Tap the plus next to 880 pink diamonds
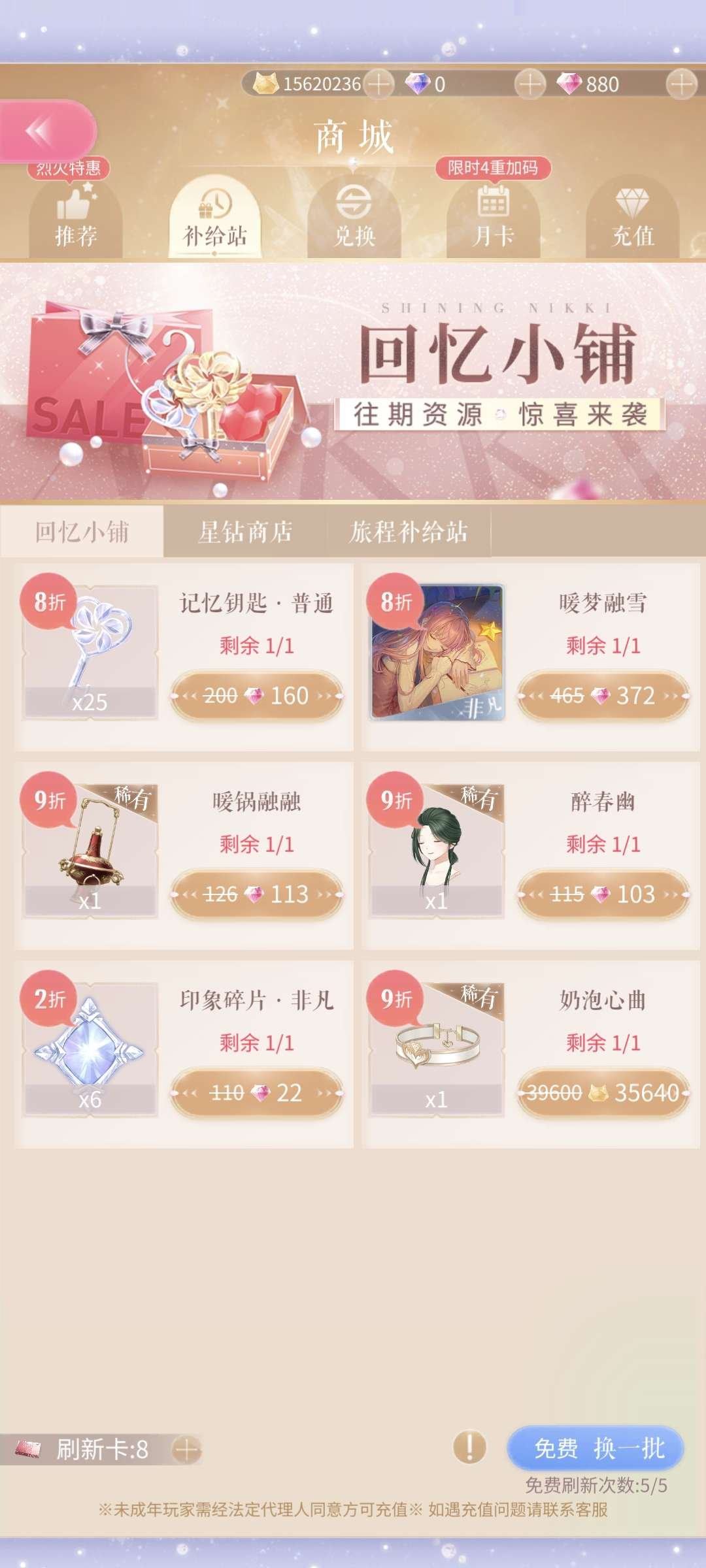 tap(681, 84)
